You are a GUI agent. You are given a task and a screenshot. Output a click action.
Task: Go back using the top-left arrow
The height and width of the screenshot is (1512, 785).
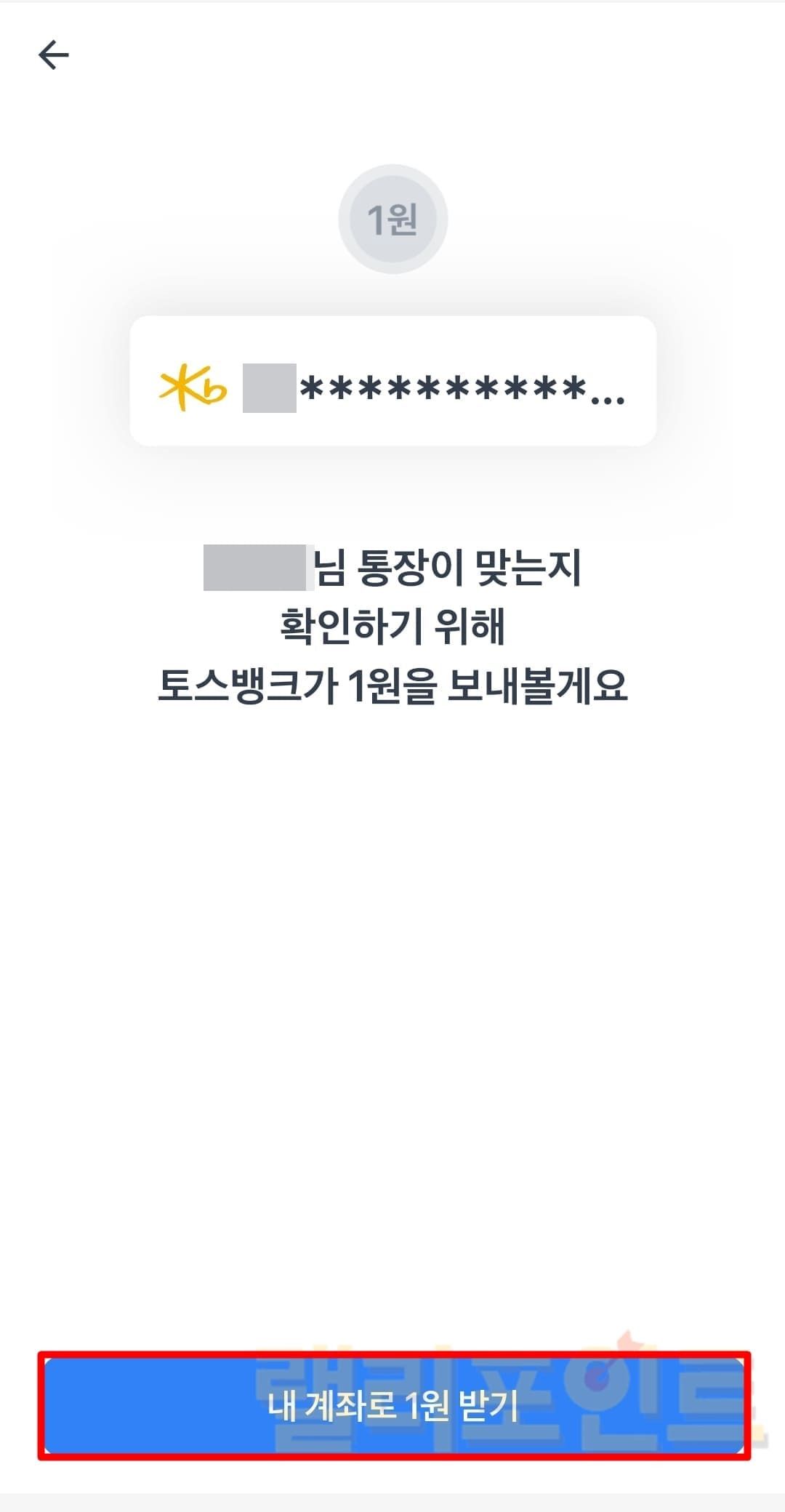pos(53,55)
